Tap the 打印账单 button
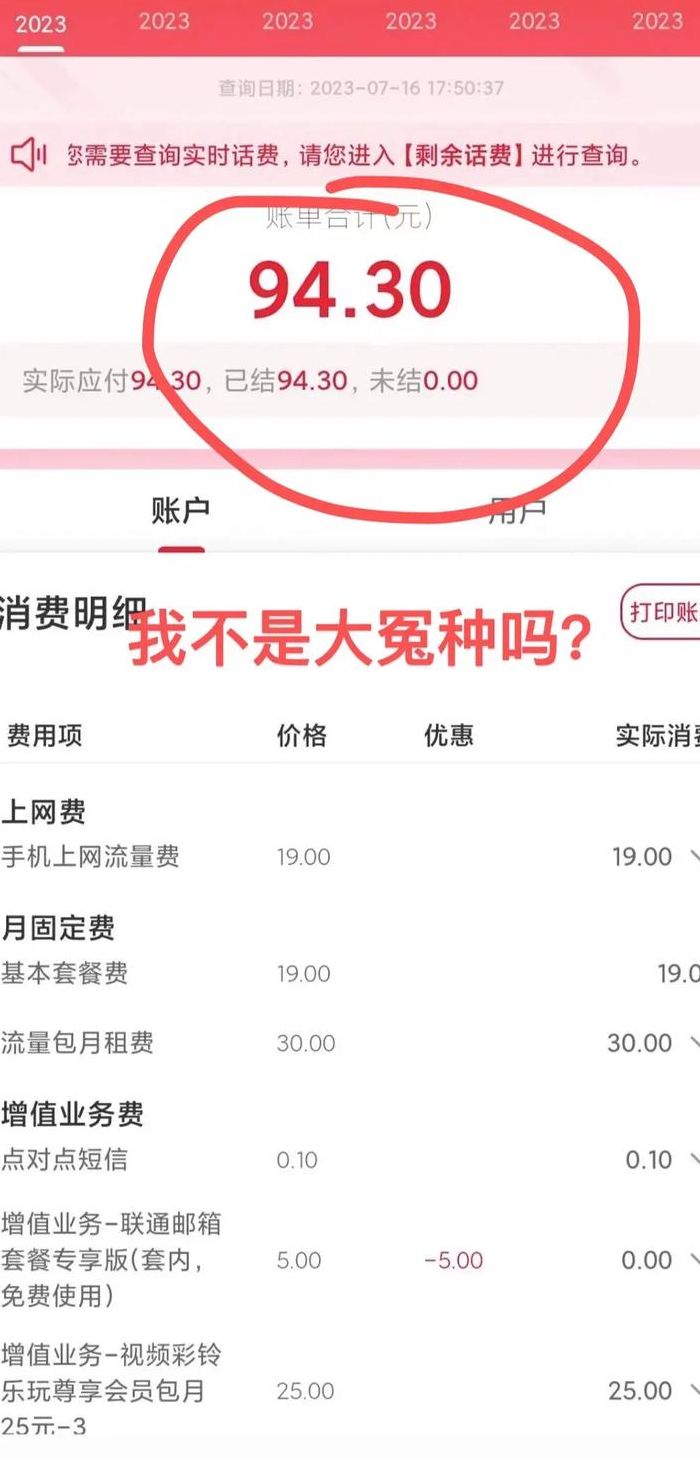The width and height of the screenshot is (700, 1460). click(662, 613)
